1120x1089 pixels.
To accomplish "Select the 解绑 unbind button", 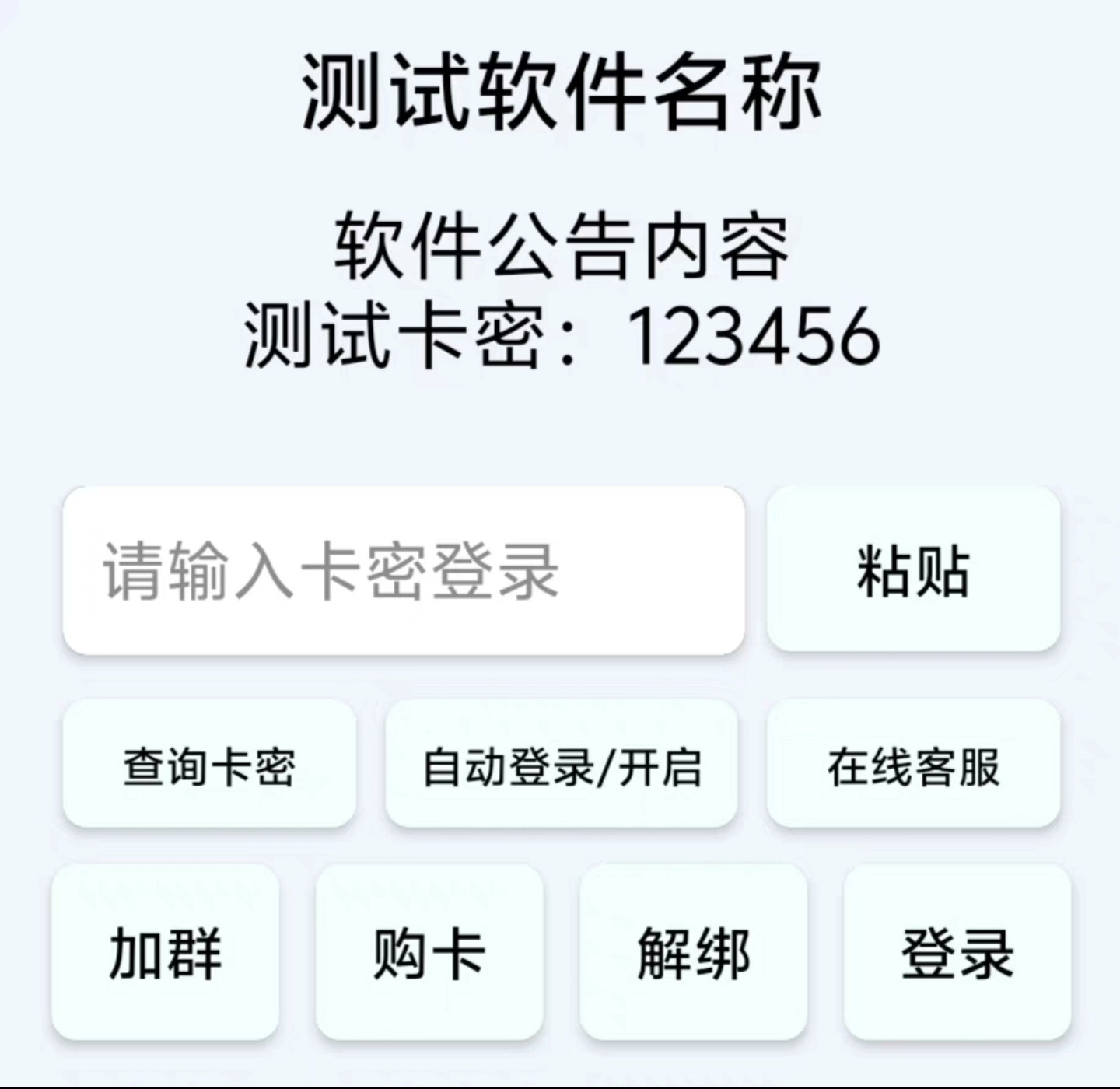I will point(693,953).
